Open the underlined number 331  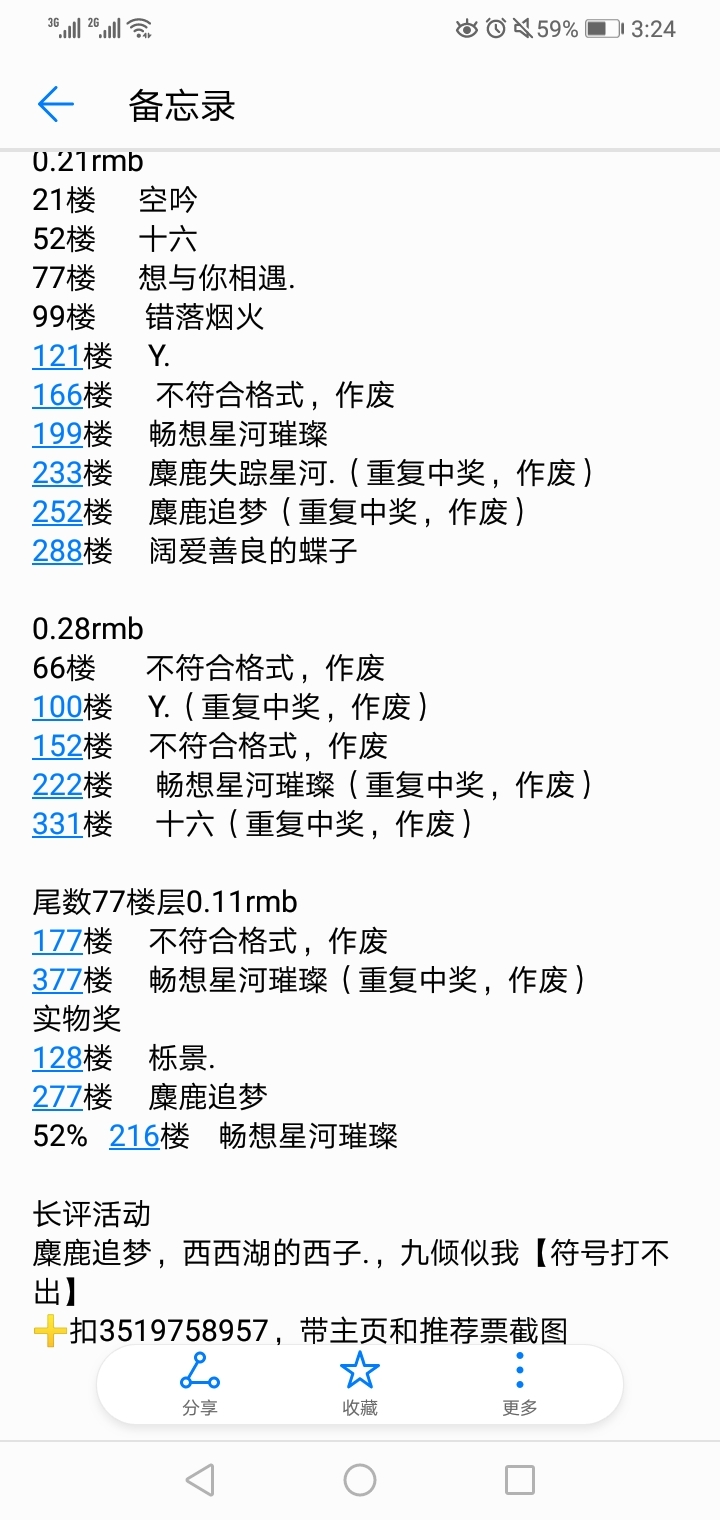click(58, 824)
